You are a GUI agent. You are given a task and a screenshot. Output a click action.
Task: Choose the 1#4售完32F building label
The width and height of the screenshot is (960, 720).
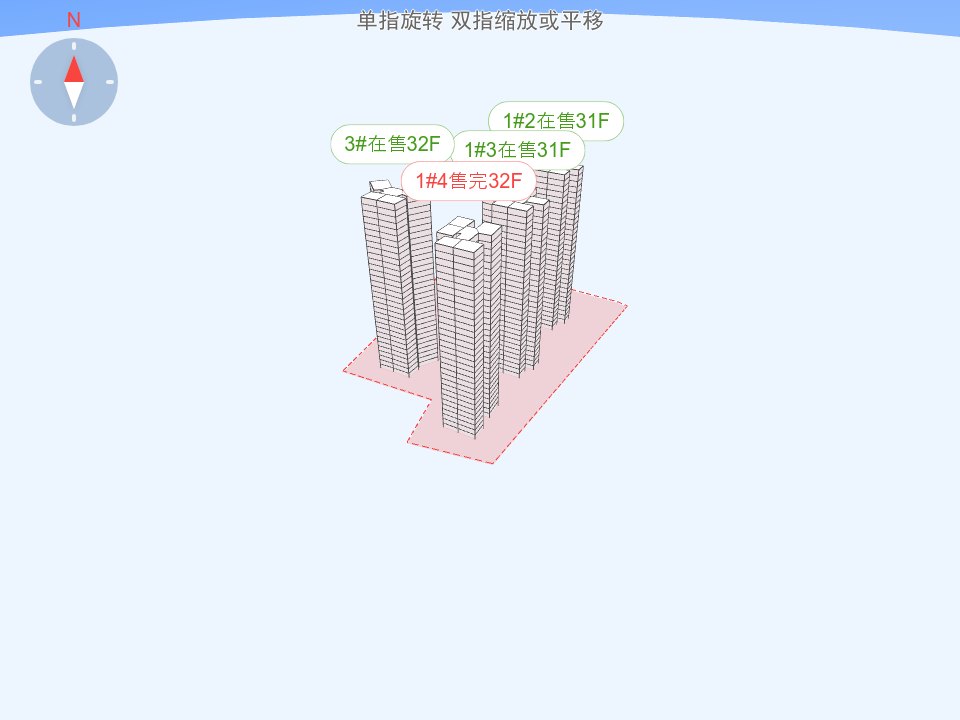click(x=468, y=181)
